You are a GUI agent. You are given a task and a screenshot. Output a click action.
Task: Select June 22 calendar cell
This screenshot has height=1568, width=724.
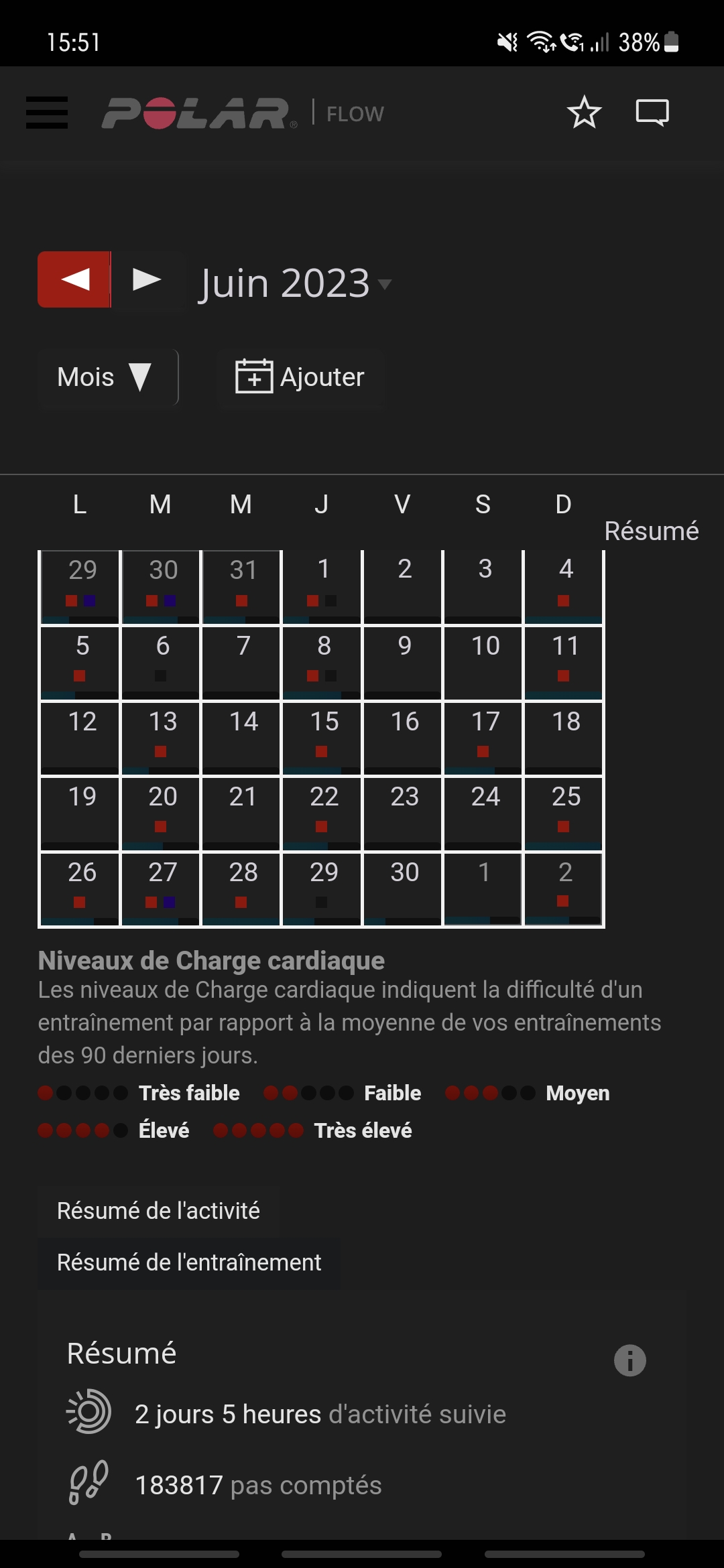(x=322, y=813)
